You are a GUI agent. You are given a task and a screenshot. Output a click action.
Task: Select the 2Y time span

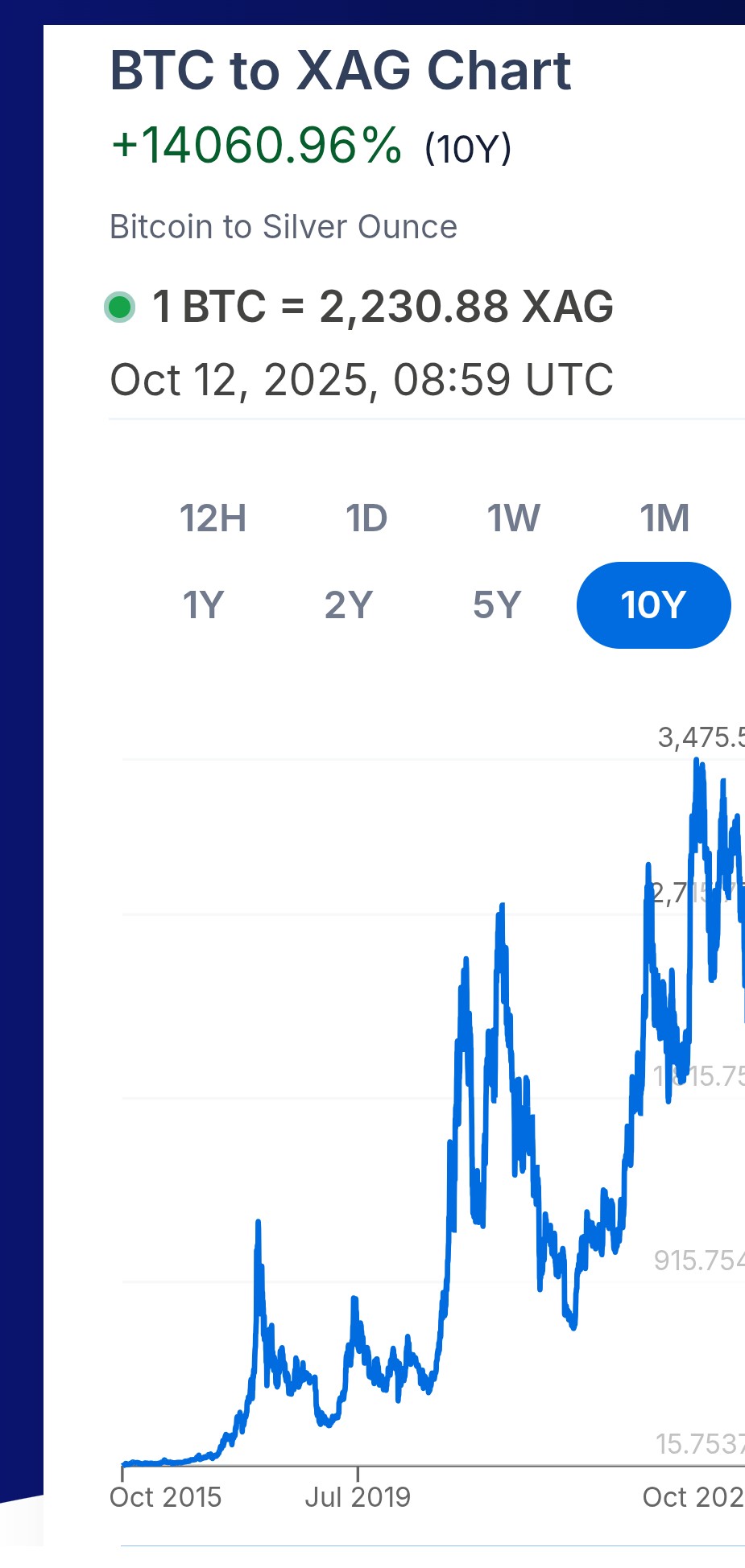pyautogui.click(x=349, y=605)
